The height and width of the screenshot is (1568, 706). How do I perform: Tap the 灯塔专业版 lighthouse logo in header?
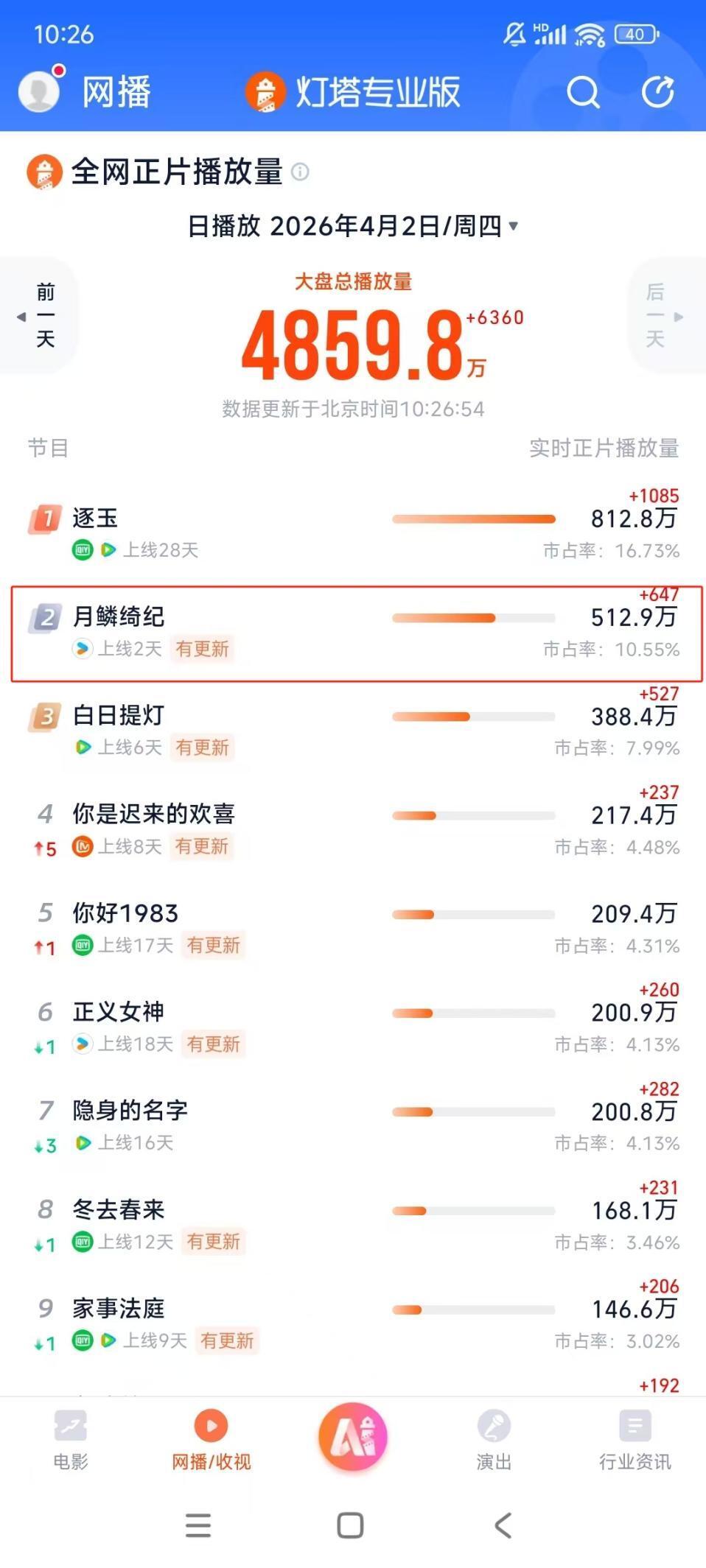click(x=265, y=92)
